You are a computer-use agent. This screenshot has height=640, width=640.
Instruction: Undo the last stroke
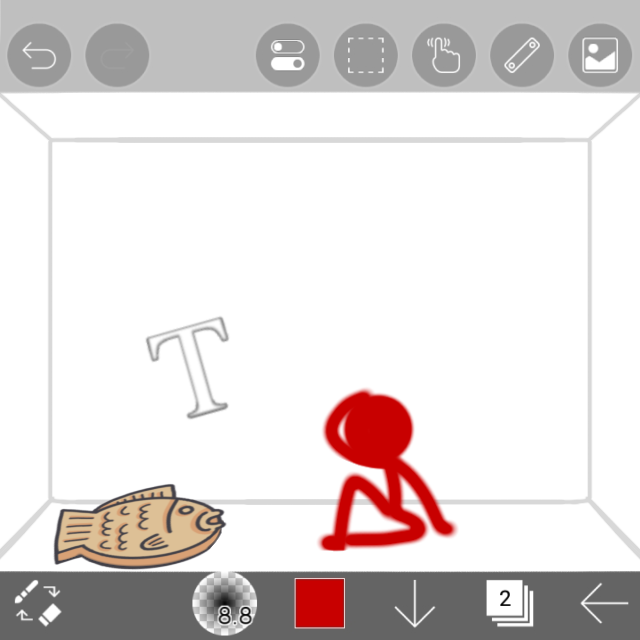(x=39, y=55)
